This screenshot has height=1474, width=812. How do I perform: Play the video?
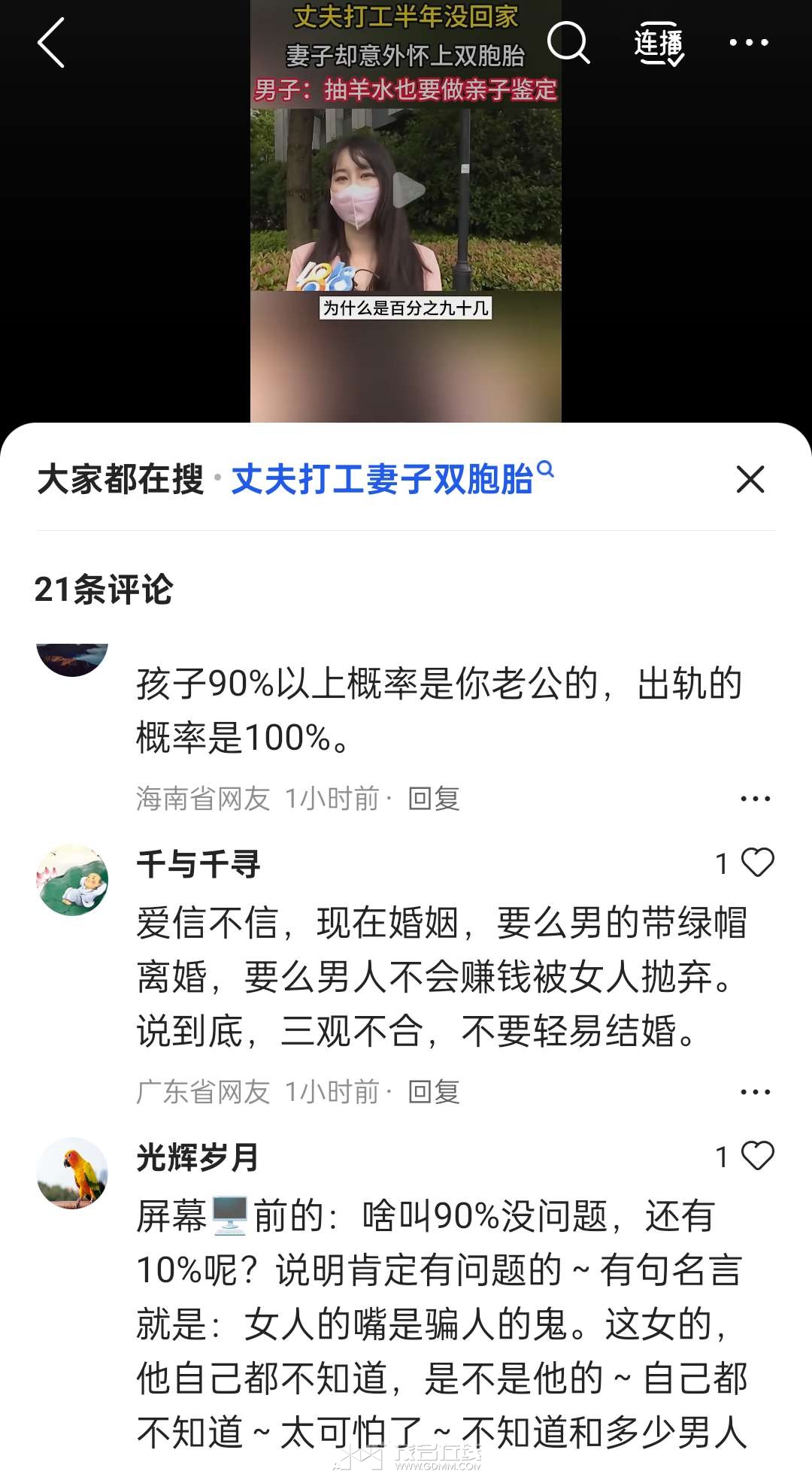pyautogui.click(x=407, y=190)
